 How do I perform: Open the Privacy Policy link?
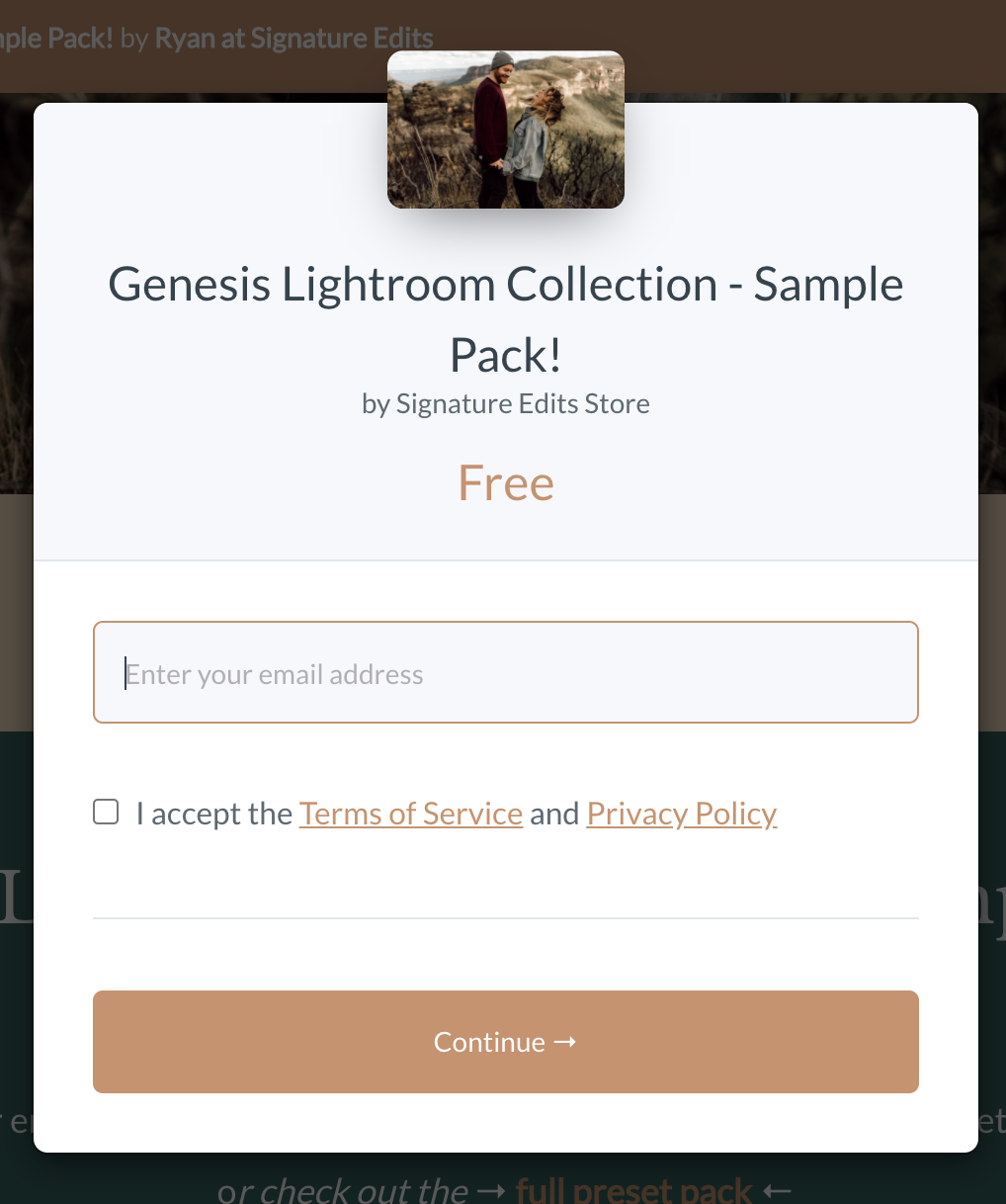pos(681,814)
